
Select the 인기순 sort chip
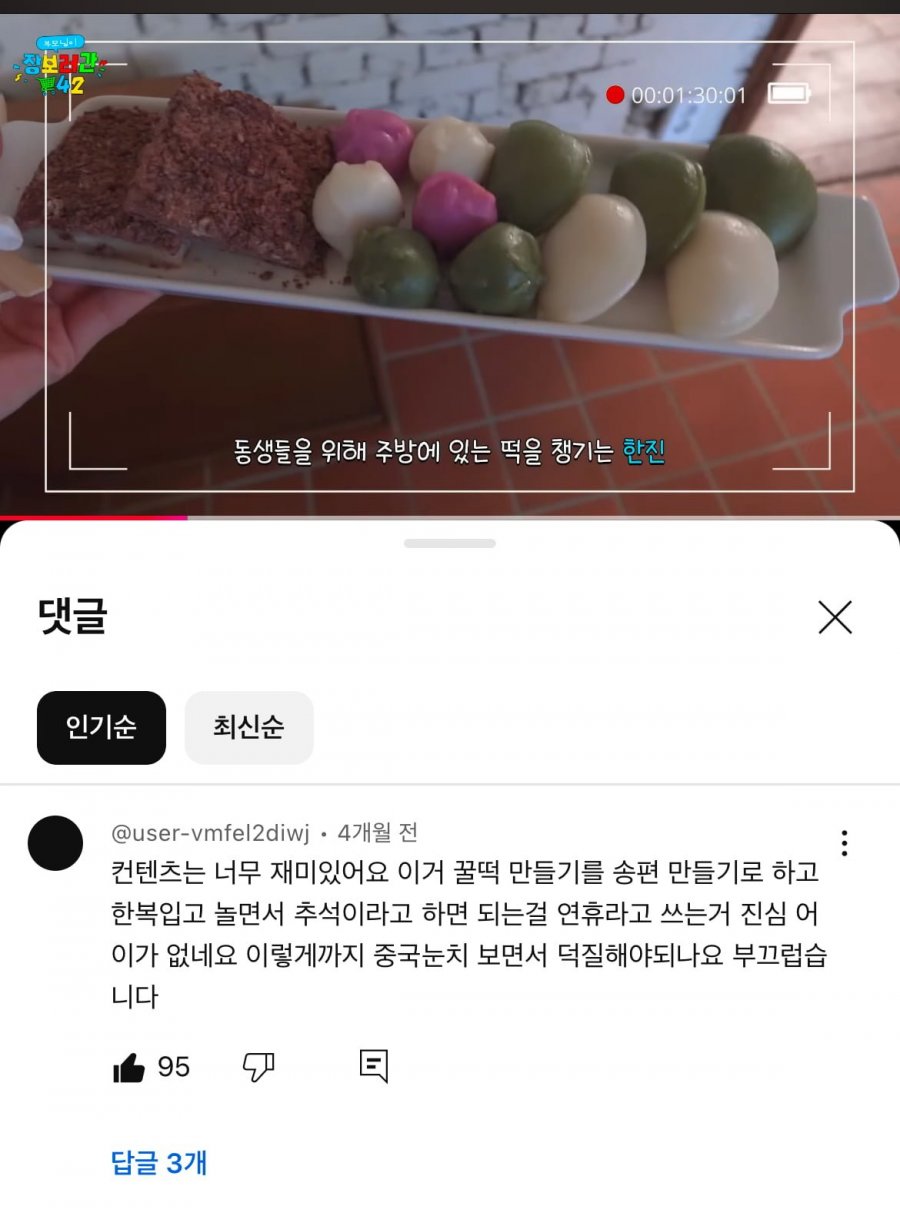[101, 727]
